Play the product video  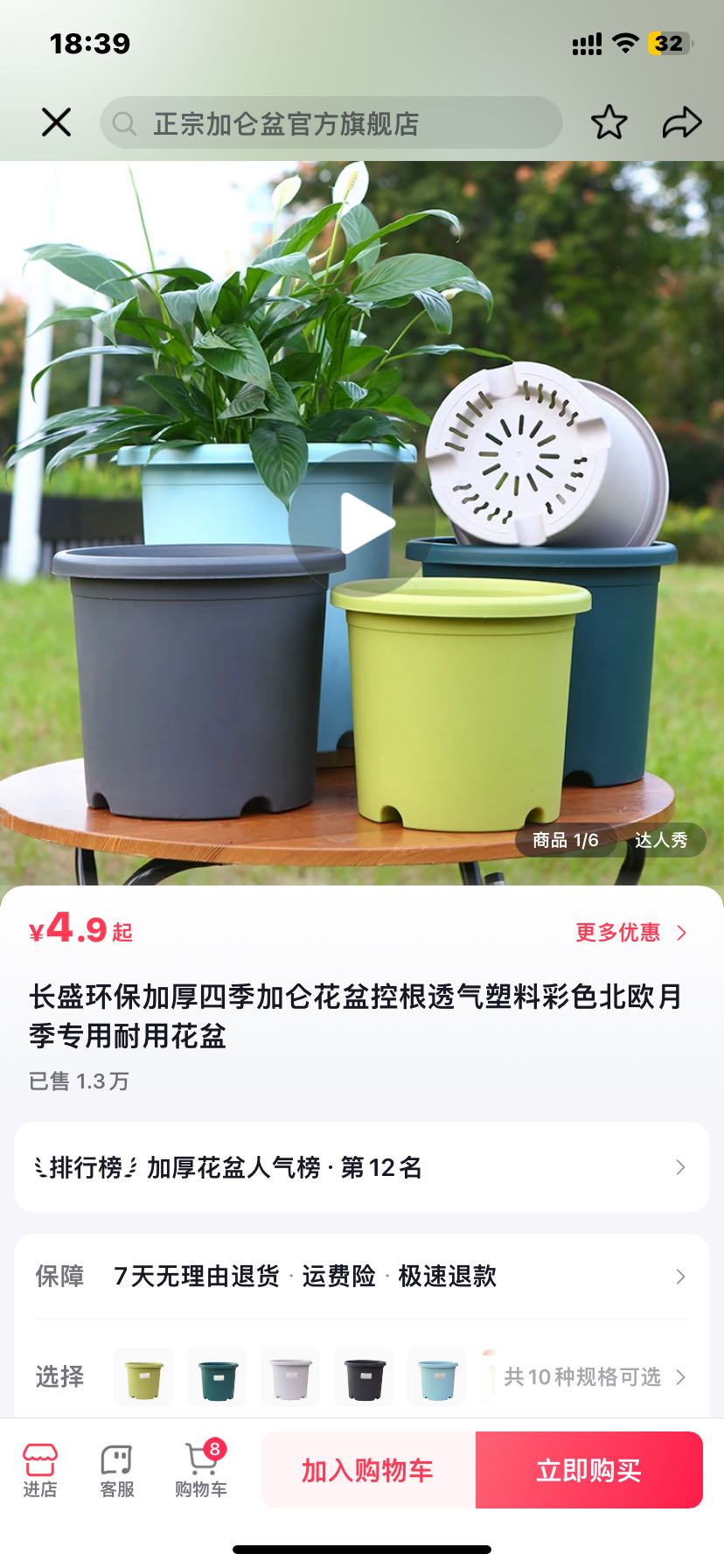pyautogui.click(x=363, y=523)
